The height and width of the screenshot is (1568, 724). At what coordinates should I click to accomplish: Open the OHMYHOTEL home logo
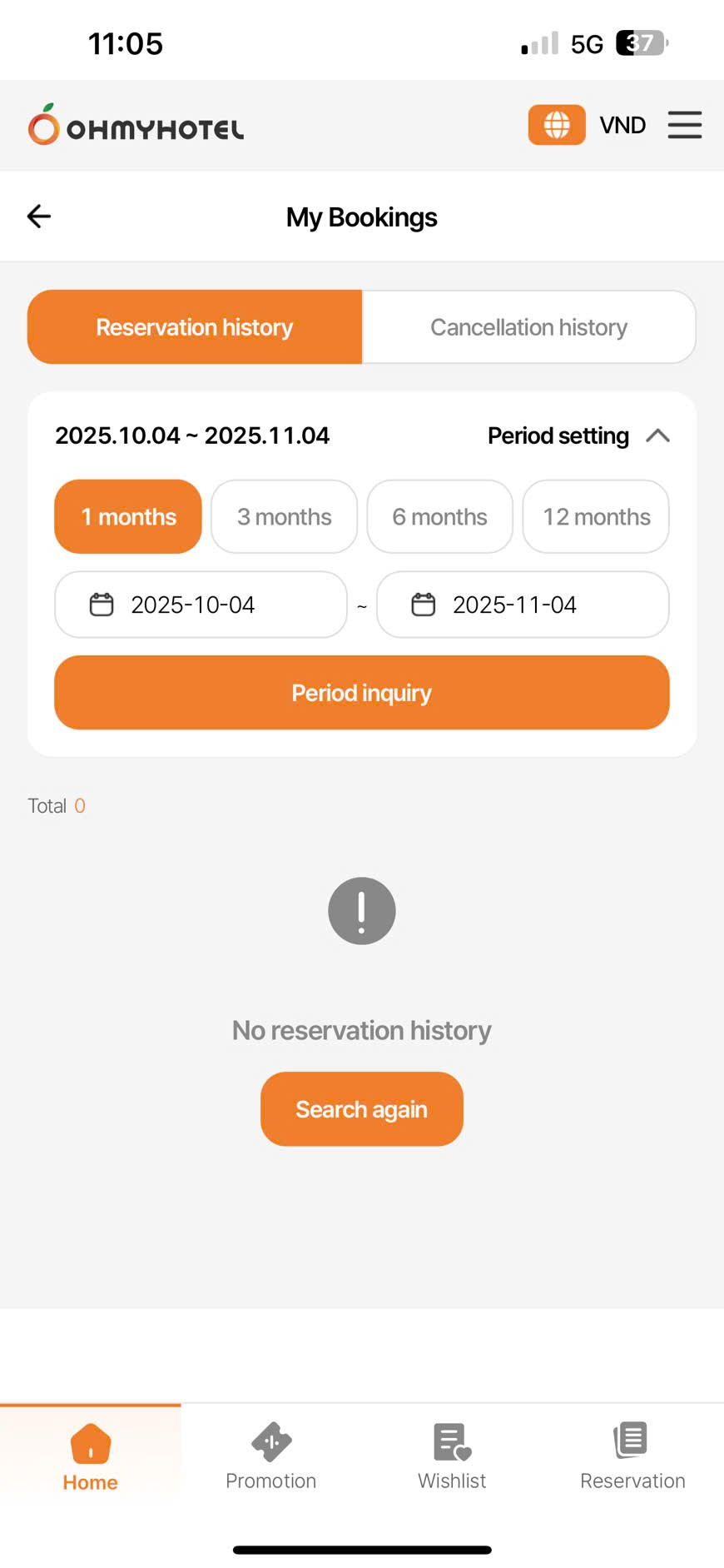point(136,125)
